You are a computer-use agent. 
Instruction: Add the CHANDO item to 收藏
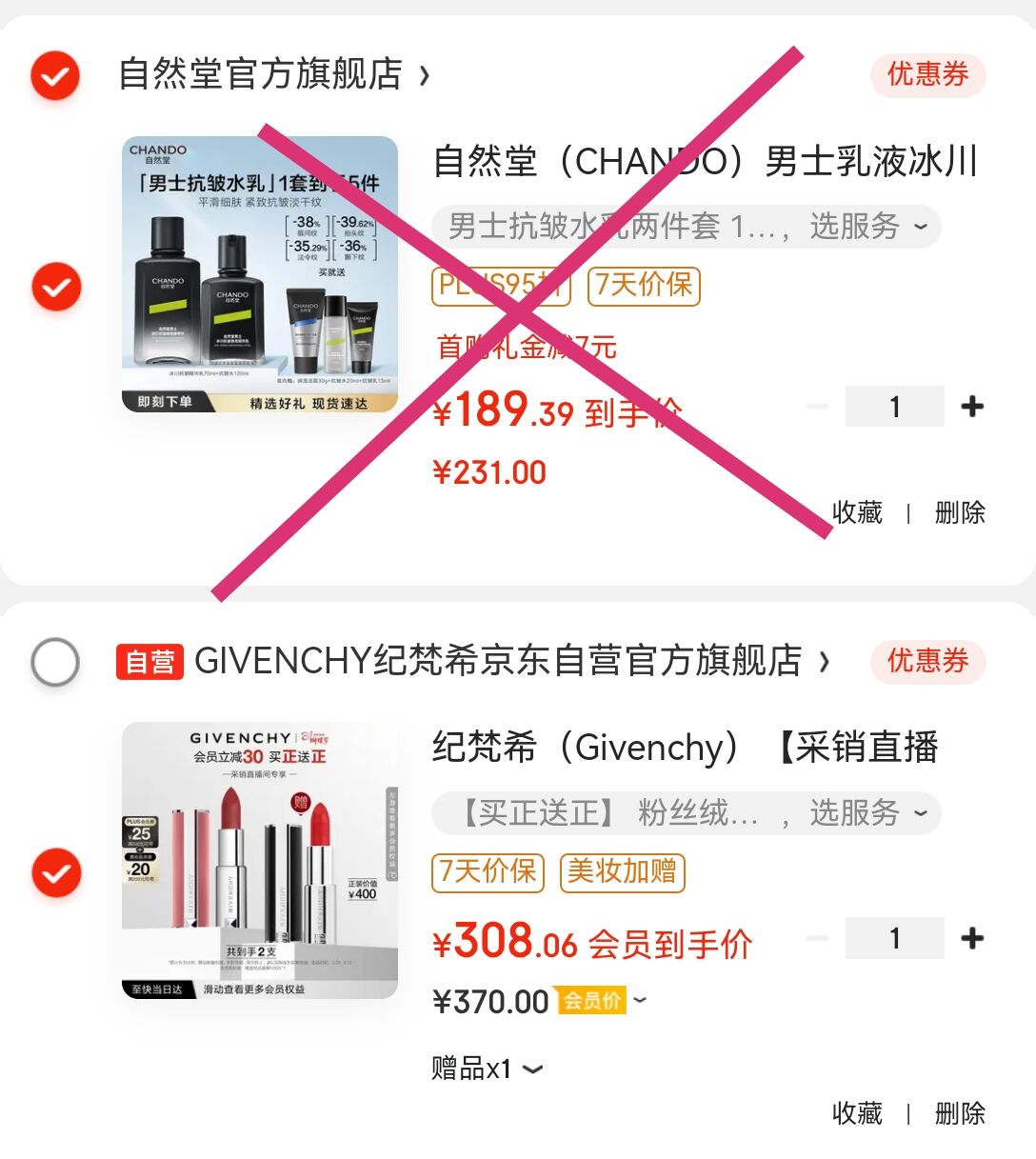pos(857,512)
